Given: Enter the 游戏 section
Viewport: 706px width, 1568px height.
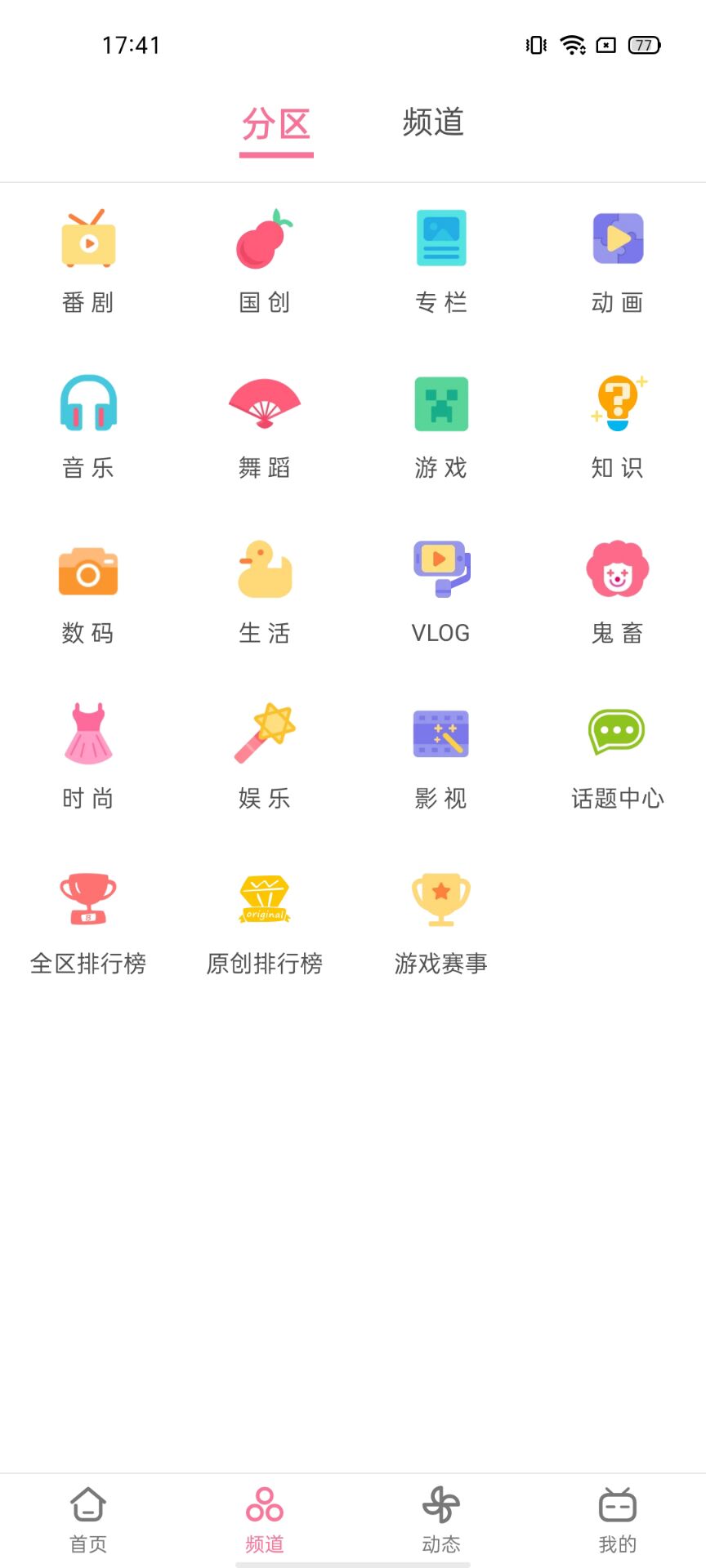Looking at the screenshot, I should [441, 426].
